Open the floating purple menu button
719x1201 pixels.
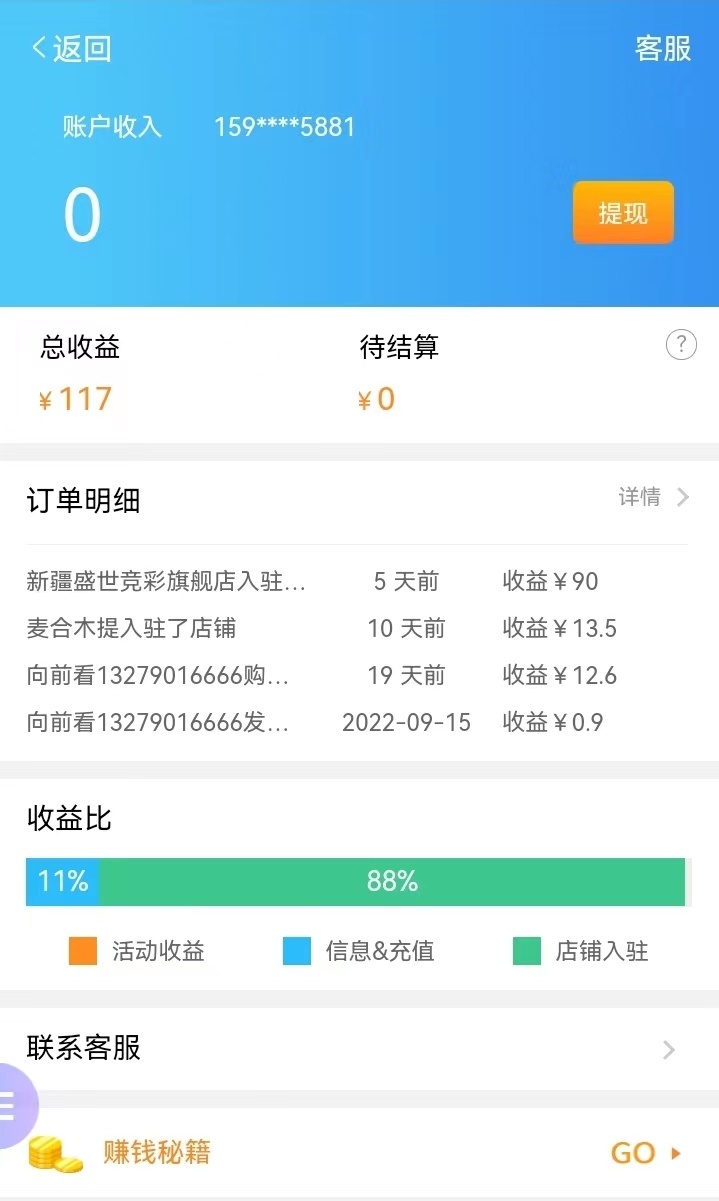[14, 1106]
